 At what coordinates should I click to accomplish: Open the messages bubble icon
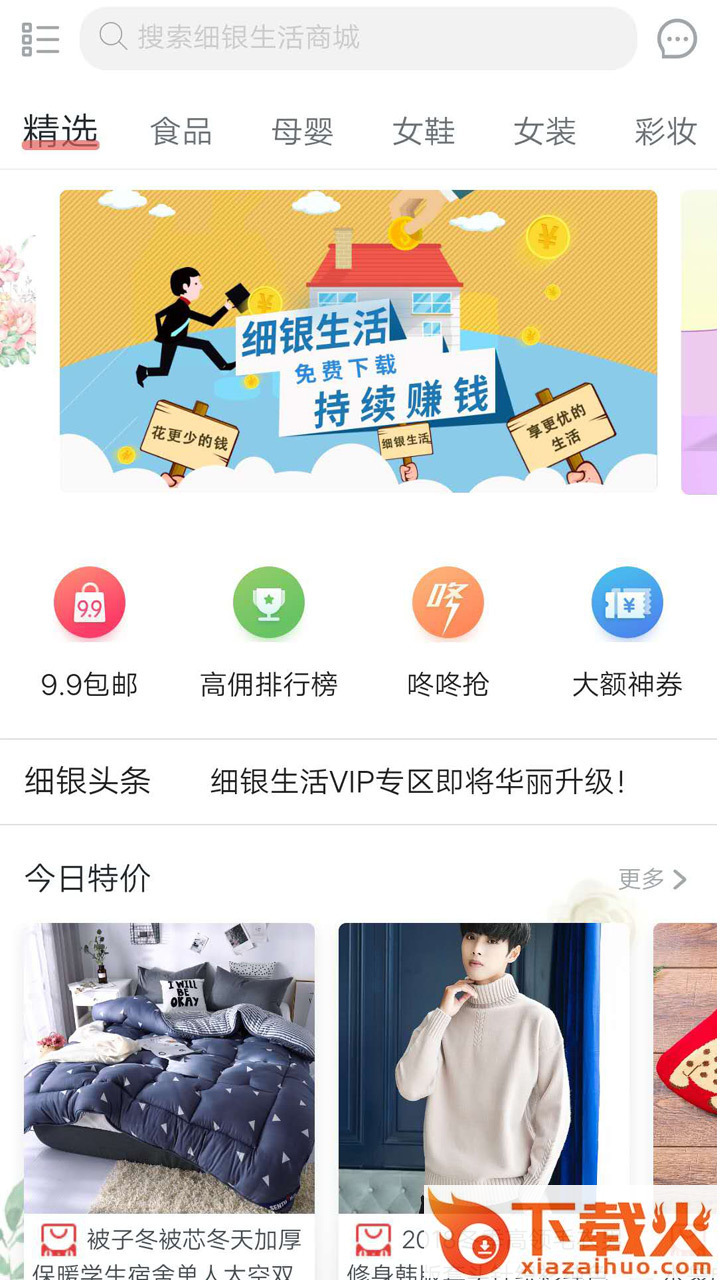pyautogui.click(x=677, y=39)
